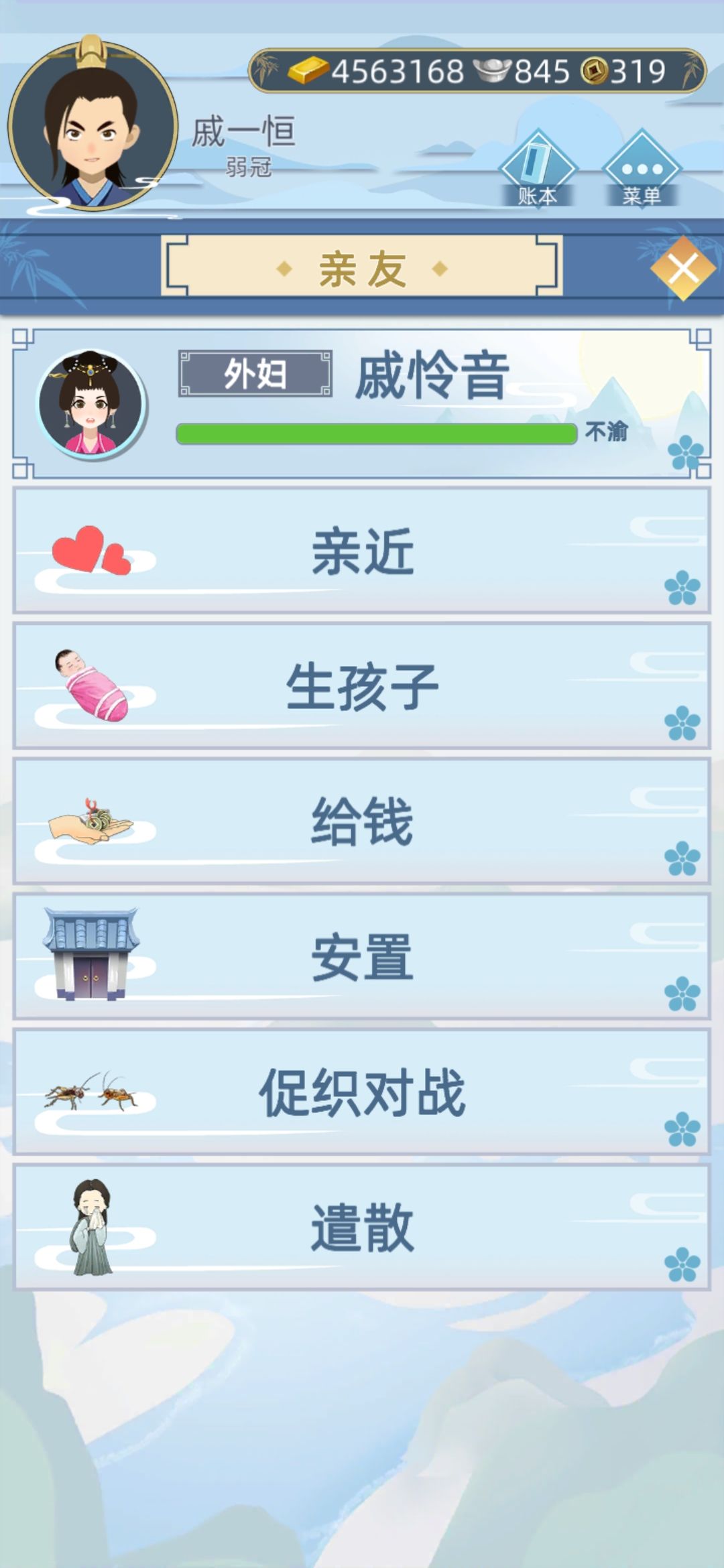Select the 亲近 option
The width and height of the screenshot is (724, 1568).
tap(362, 551)
